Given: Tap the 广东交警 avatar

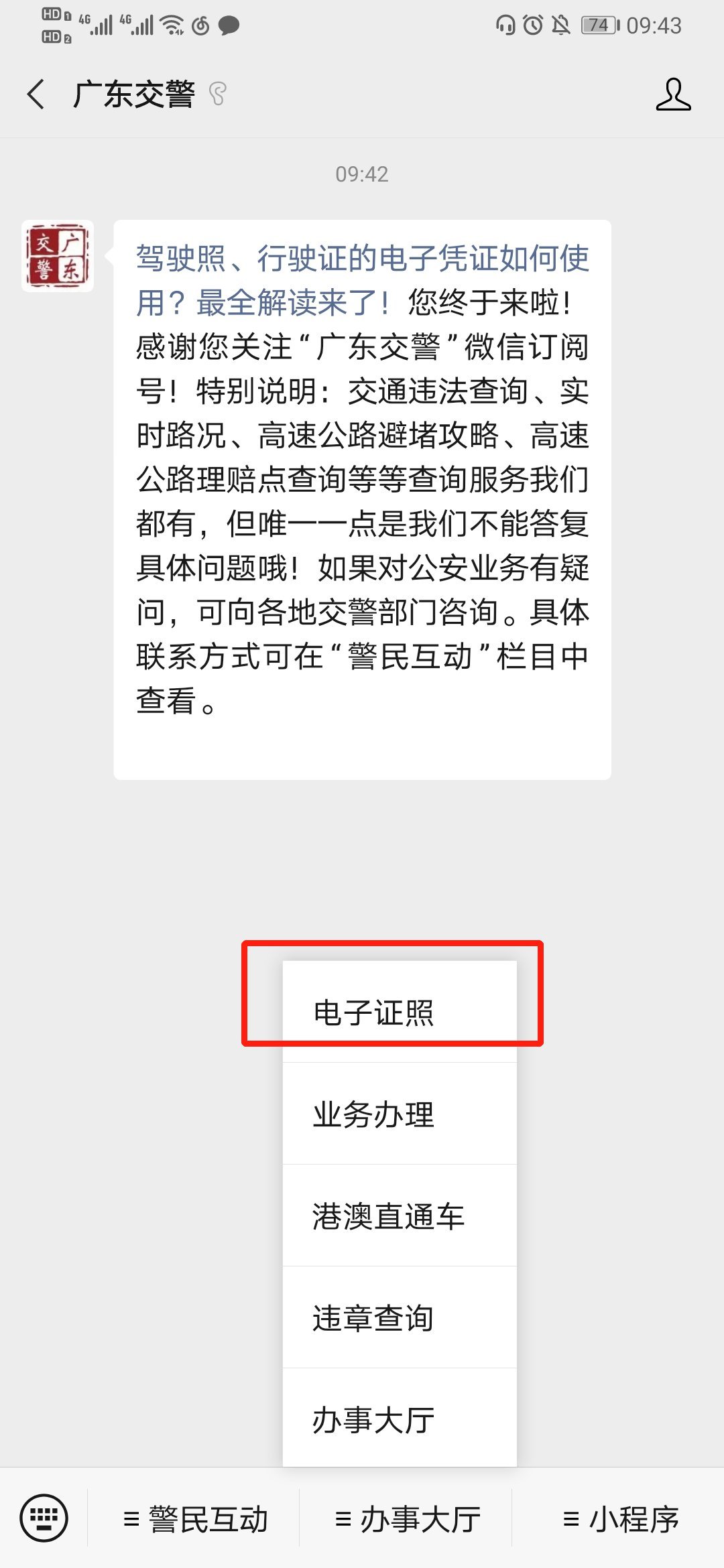Looking at the screenshot, I should [58, 256].
